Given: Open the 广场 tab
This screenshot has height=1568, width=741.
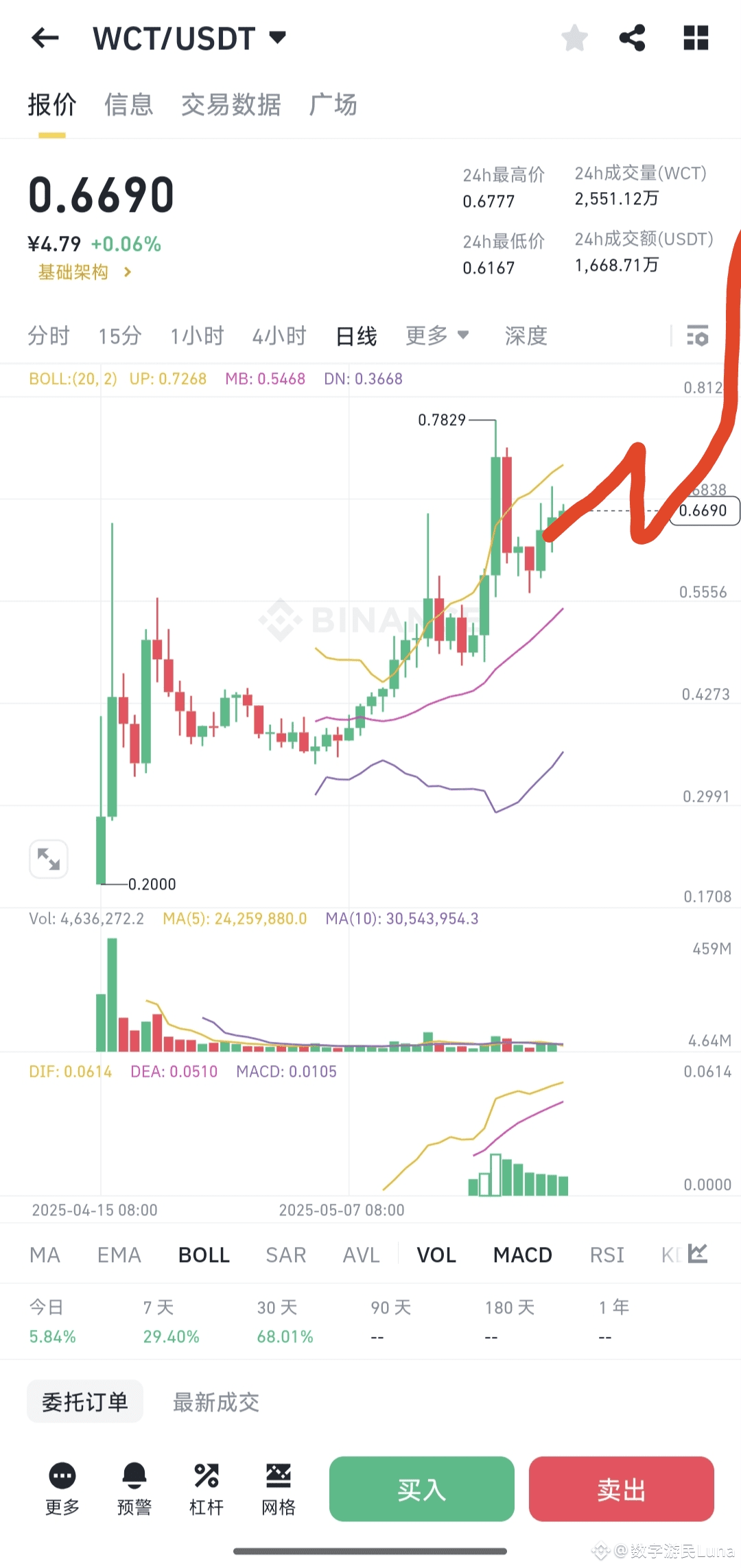Looking at the screenshot, I should (333, 105).
